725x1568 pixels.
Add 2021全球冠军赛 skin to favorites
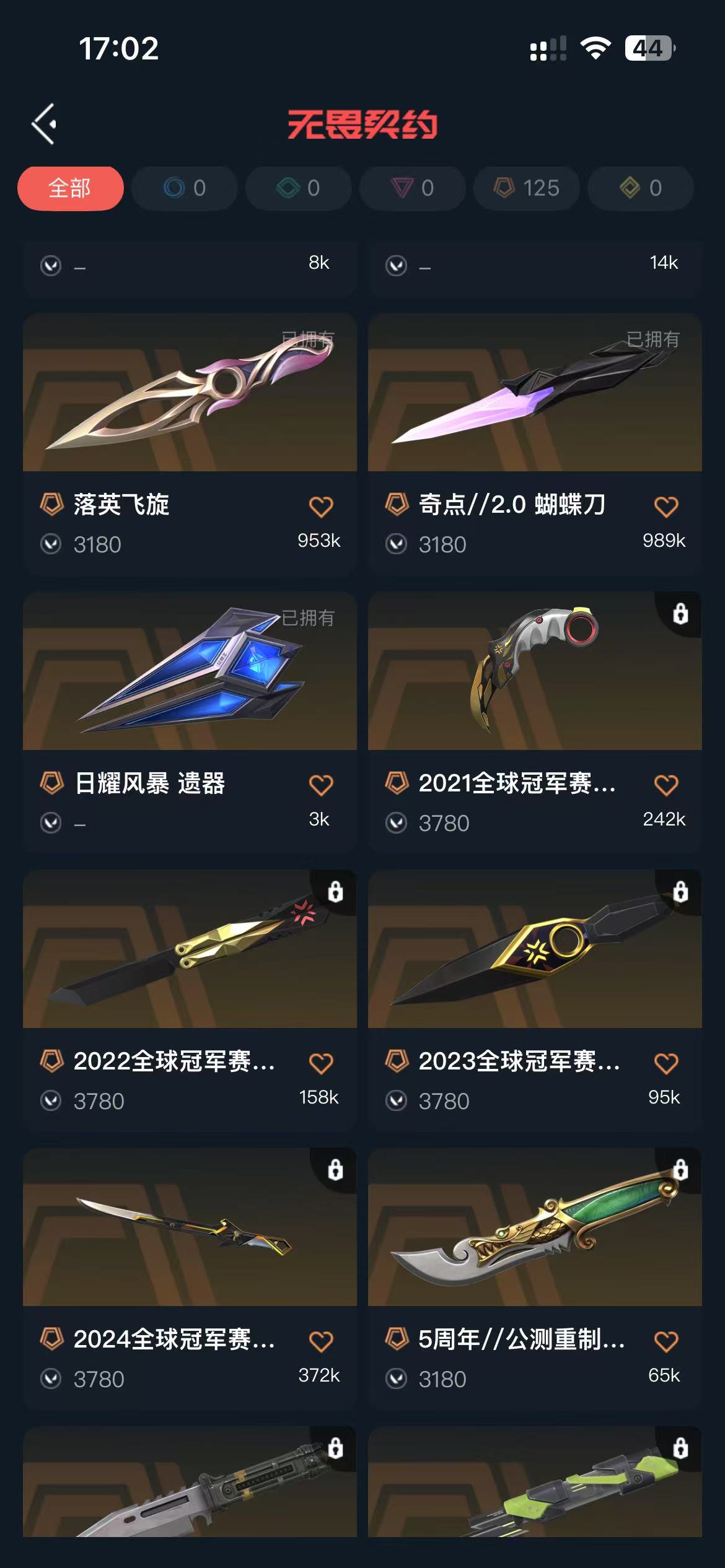point(666,785)
